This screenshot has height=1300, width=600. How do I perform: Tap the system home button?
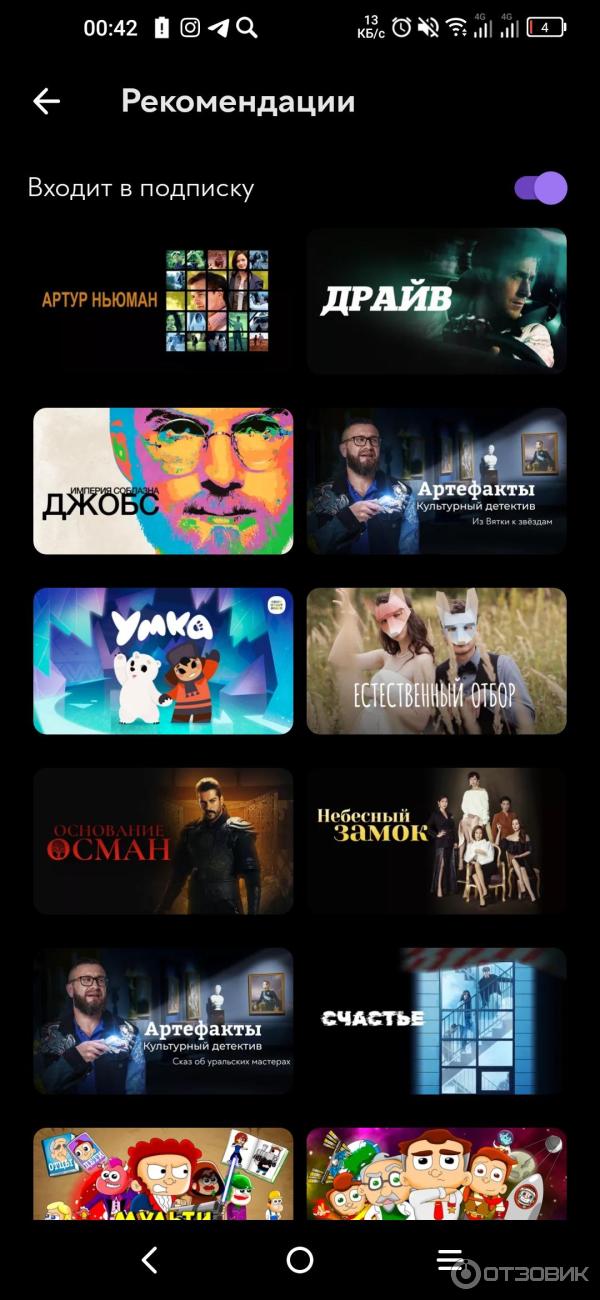(300, 1260)
